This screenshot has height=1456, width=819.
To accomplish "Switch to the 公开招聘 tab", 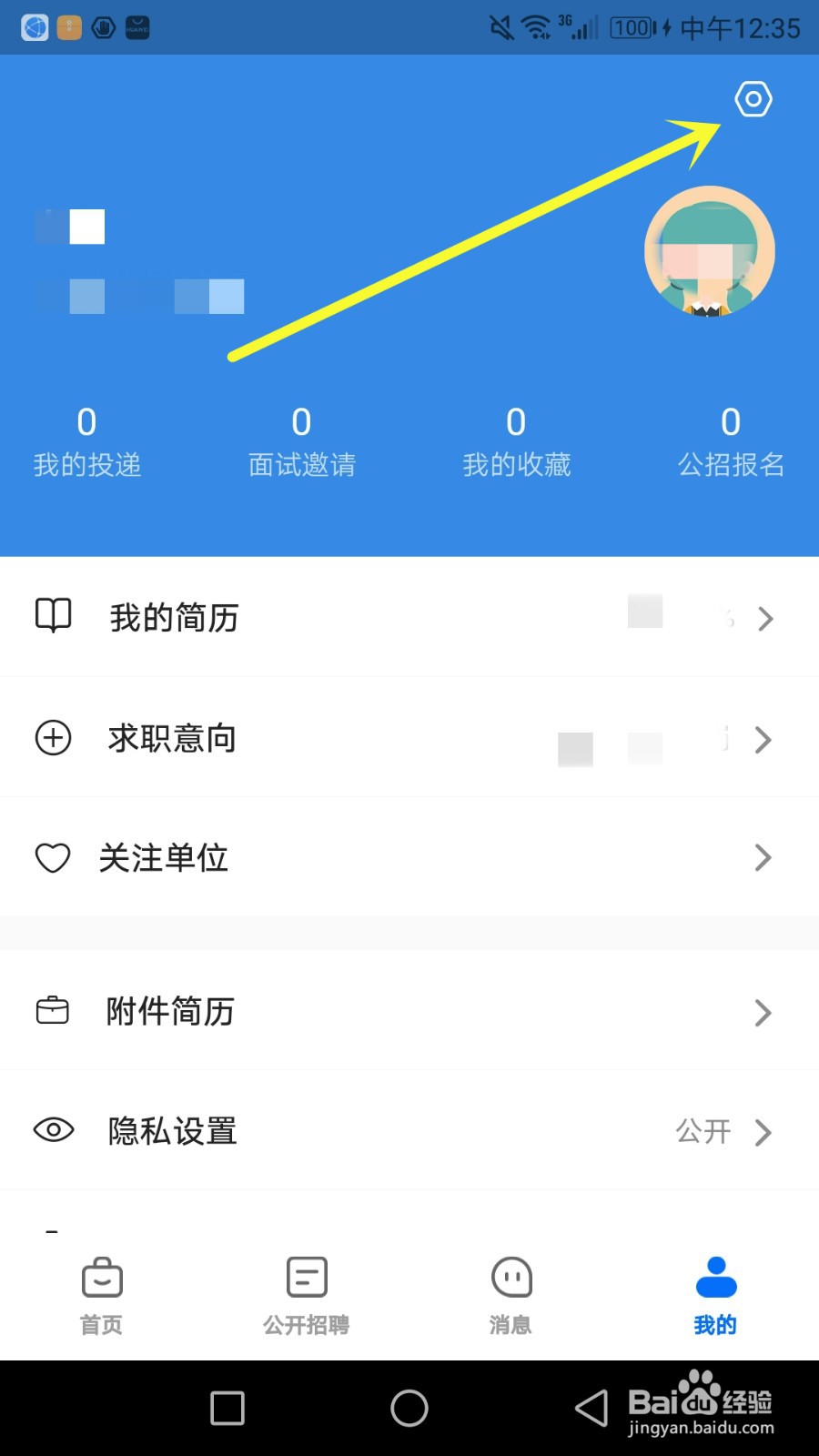I will tap(307, 1296).
